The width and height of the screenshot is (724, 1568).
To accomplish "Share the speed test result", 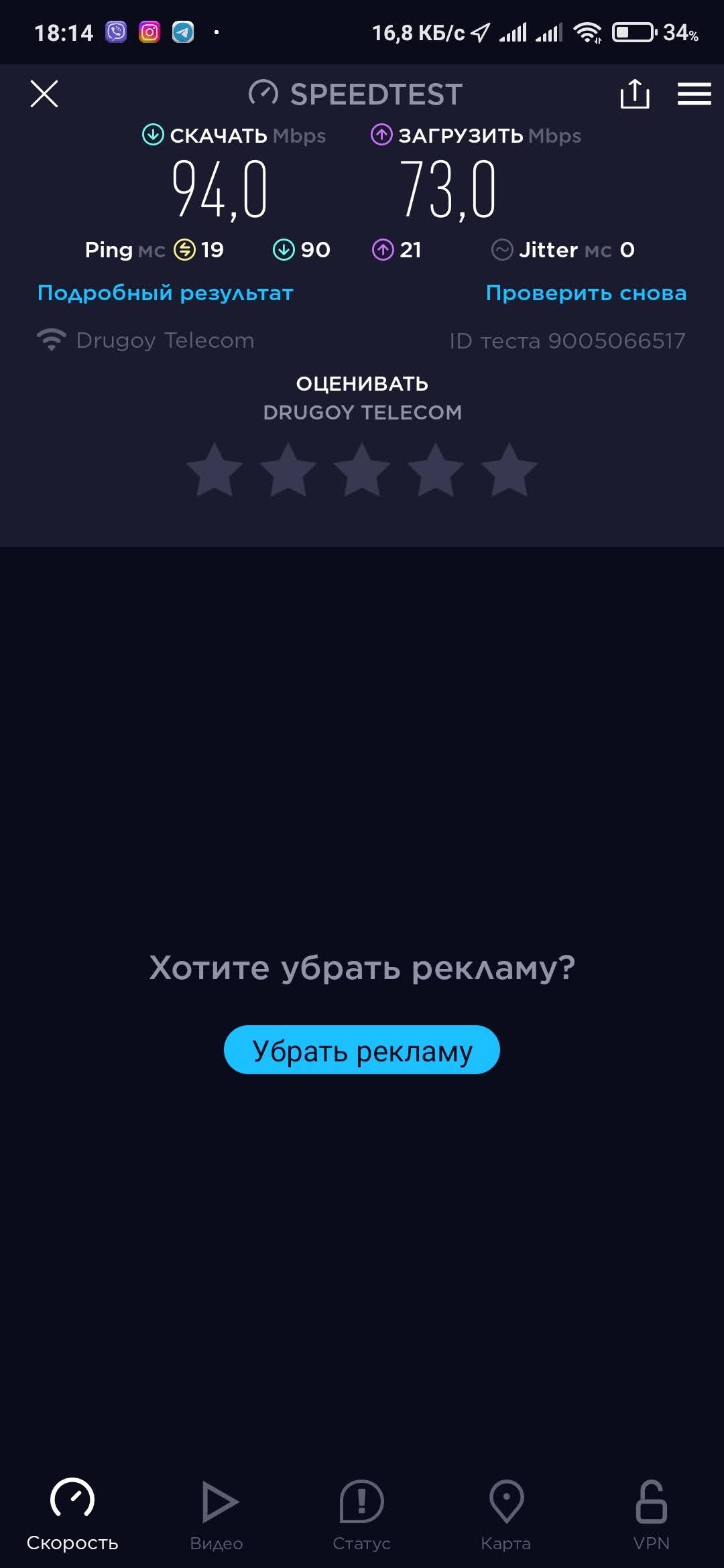I will [x=634, y=93].
